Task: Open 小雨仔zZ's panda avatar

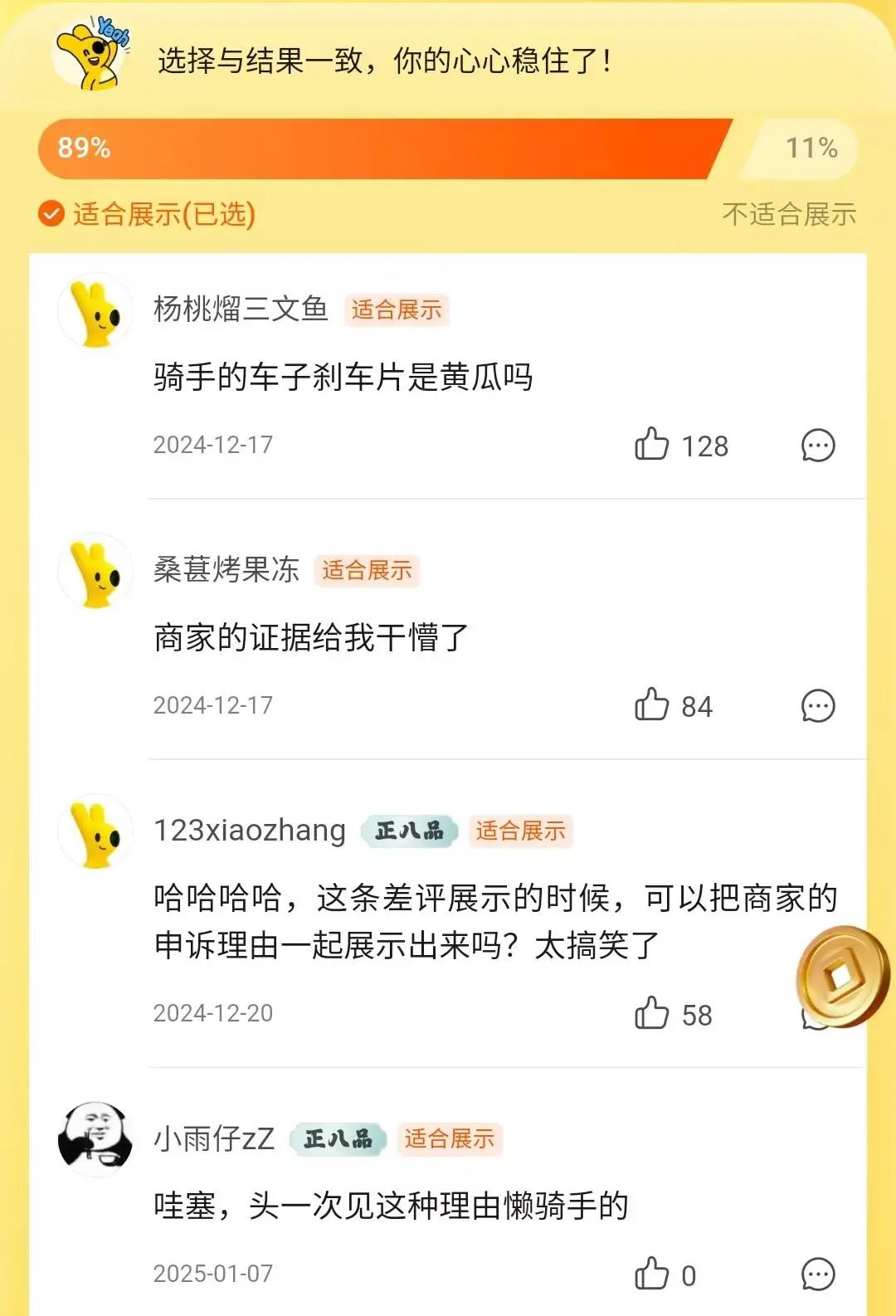Action: (x=95, y=1139)
